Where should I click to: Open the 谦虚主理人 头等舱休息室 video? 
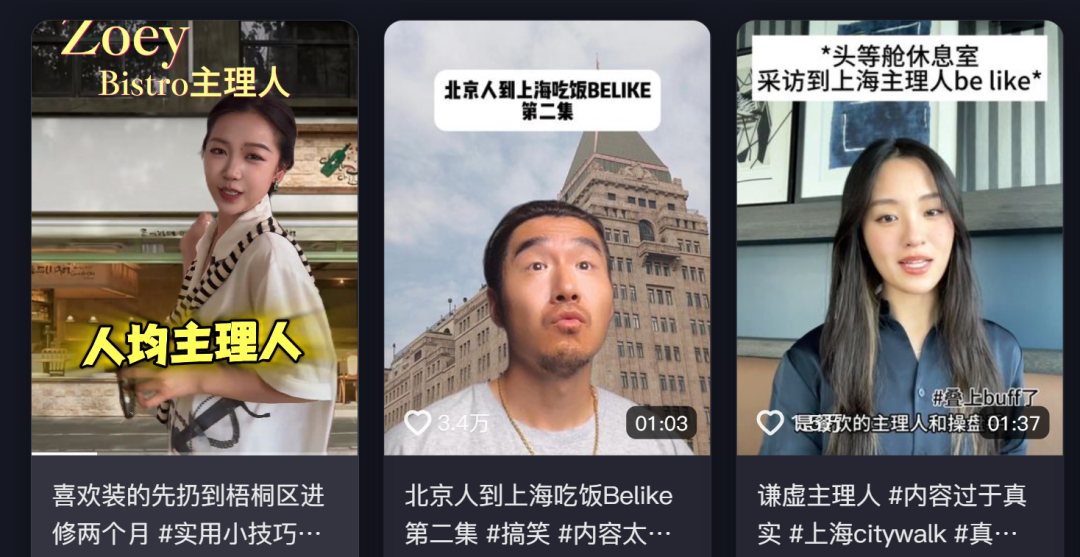click(899, 240)
